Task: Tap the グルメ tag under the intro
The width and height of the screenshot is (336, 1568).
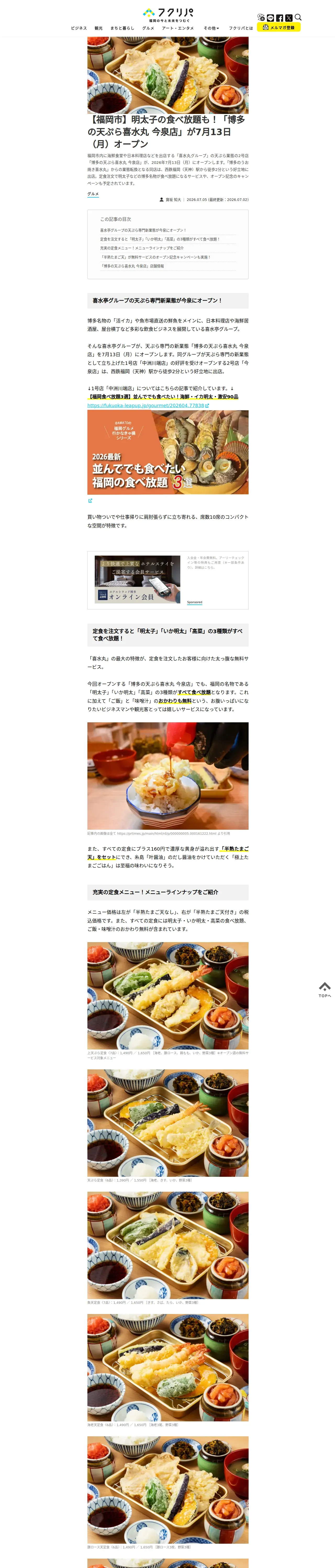Action: (93, 194)
